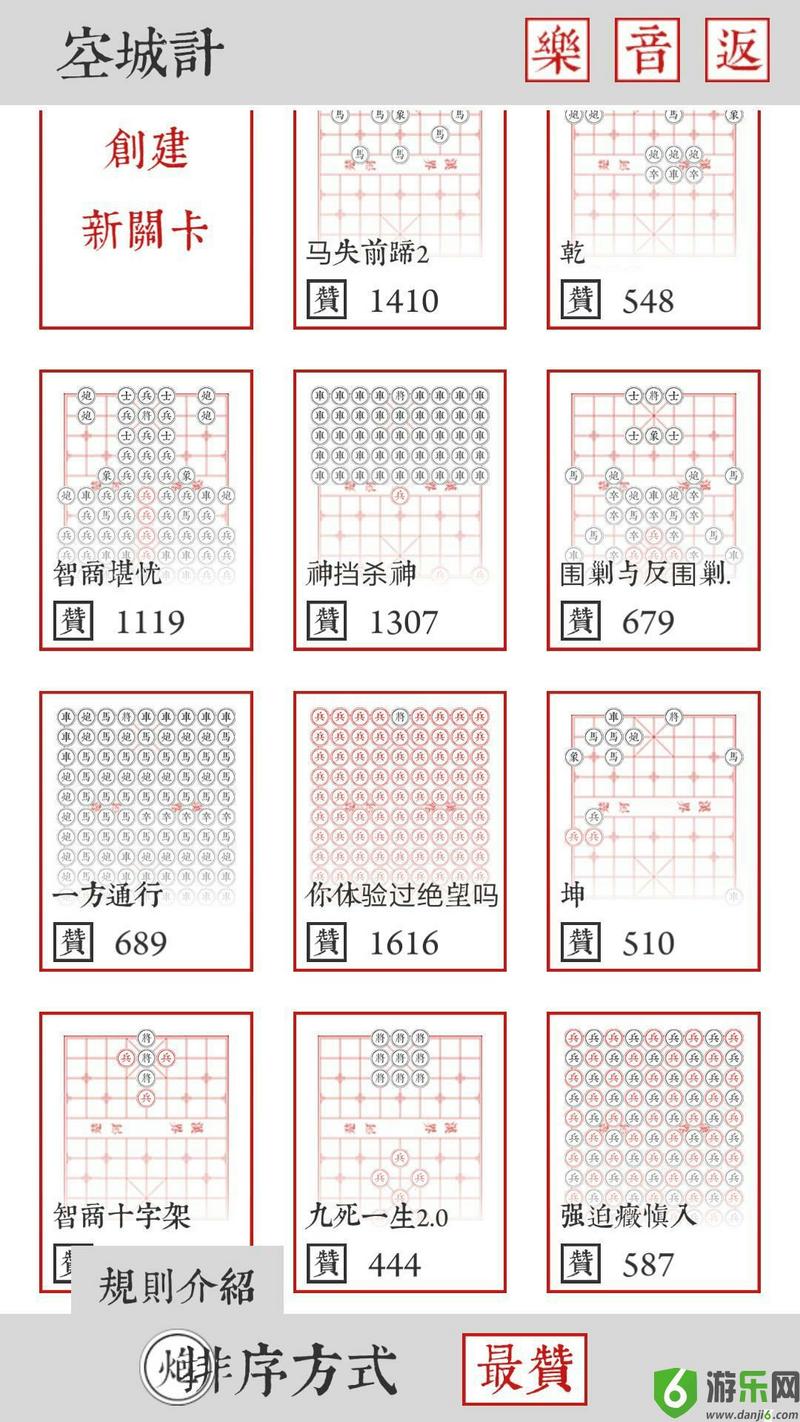Image resolution: width=800 pixels, height=1422 pixels.
Task: Change sort order via 最贊 button
Action: pos(524,1368)
